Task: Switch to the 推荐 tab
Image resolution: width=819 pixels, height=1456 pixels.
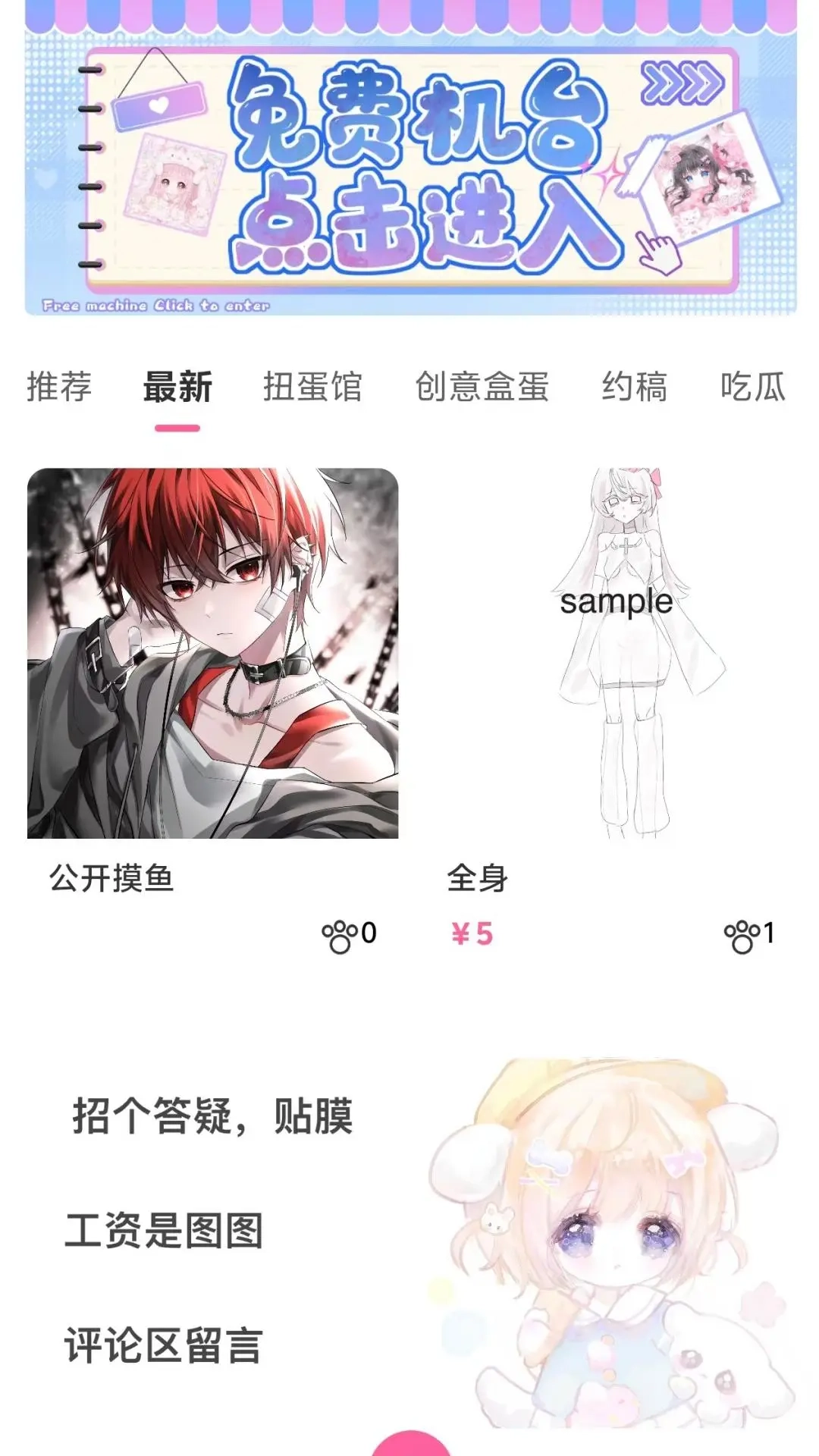Action: click(58, 387)
